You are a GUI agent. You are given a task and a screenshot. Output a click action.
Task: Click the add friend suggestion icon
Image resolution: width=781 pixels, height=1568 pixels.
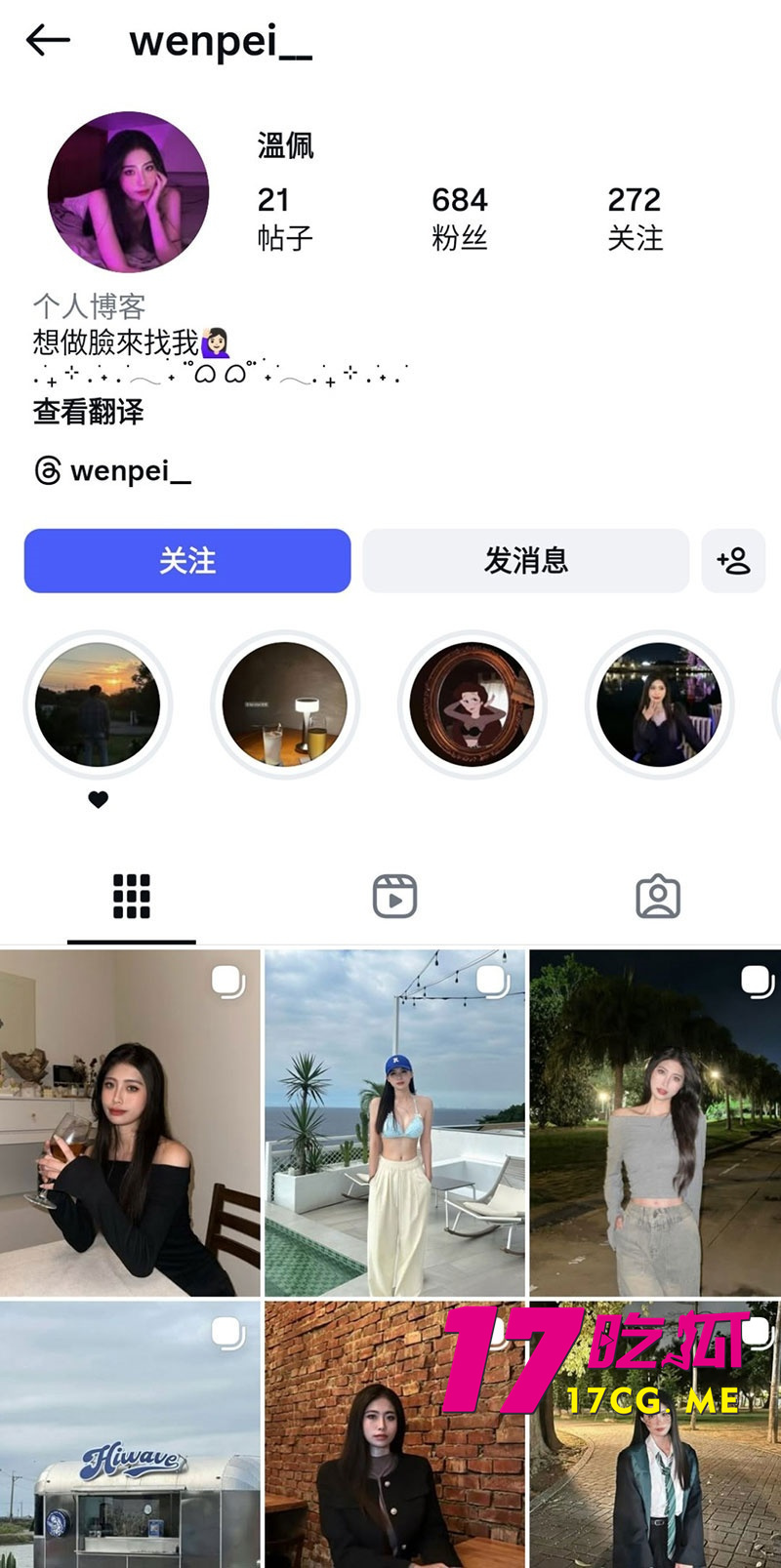pos(734,560)
